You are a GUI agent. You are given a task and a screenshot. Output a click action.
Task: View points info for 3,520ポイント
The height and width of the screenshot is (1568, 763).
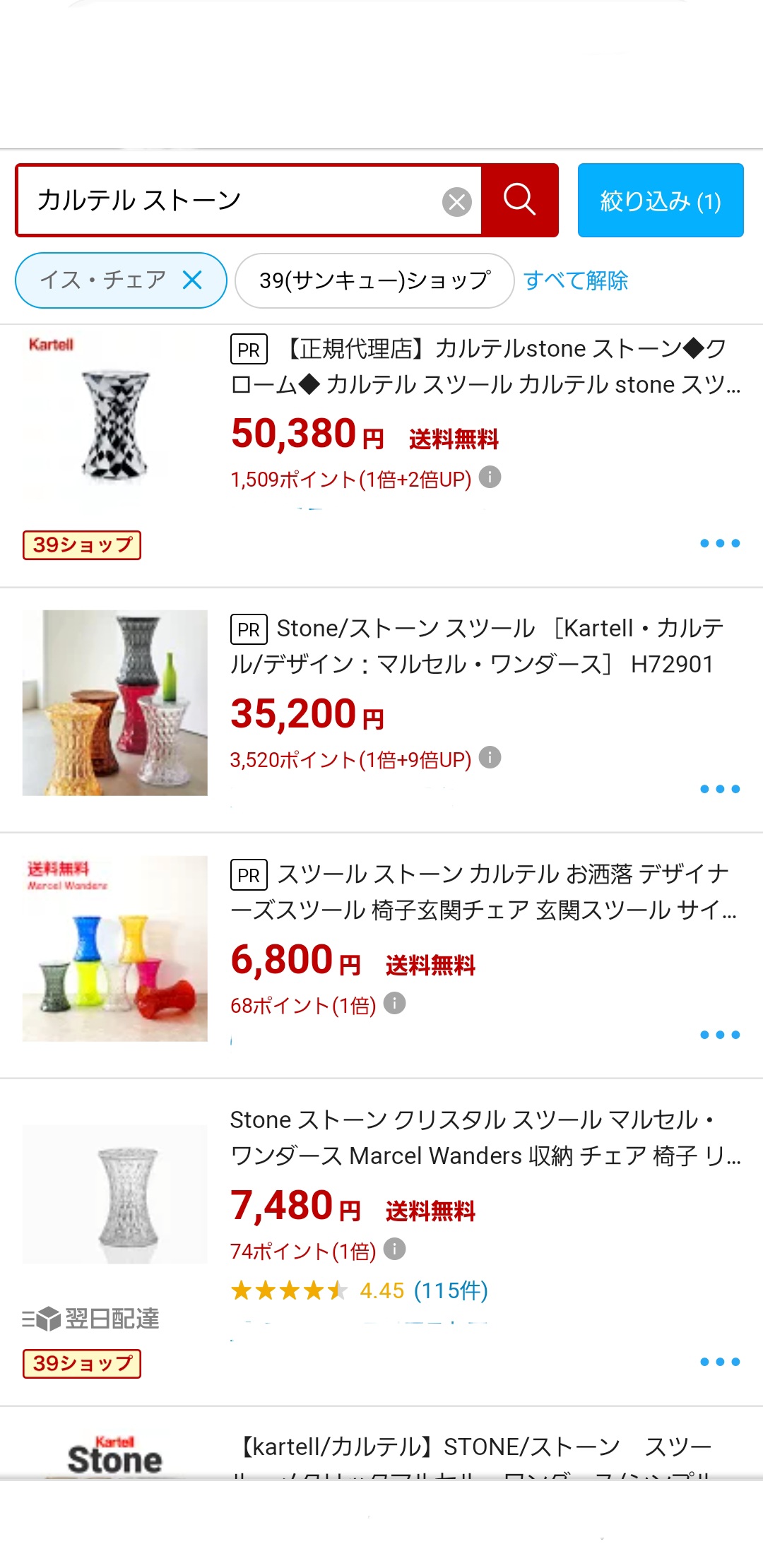490,758
